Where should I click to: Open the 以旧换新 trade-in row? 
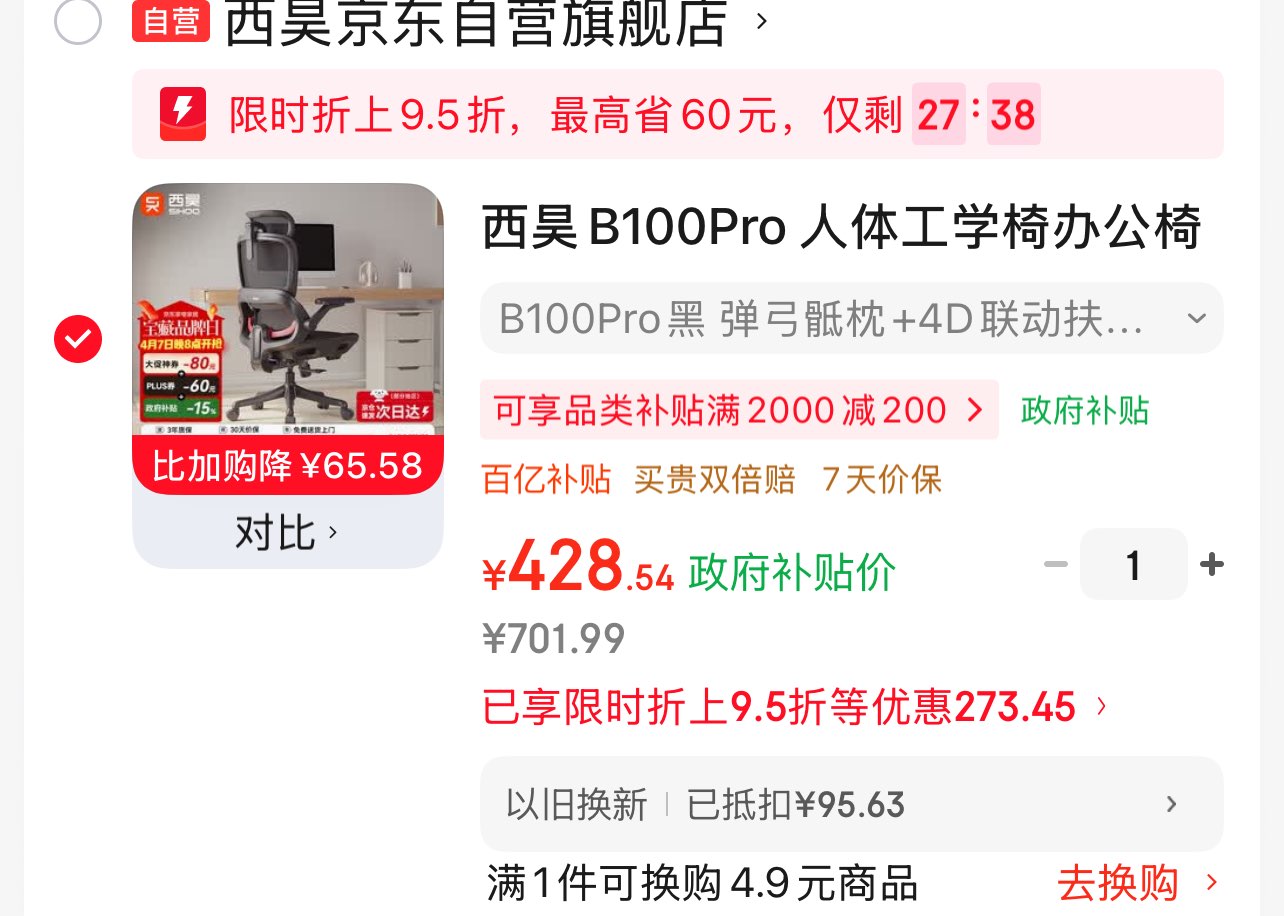point(851,804)
